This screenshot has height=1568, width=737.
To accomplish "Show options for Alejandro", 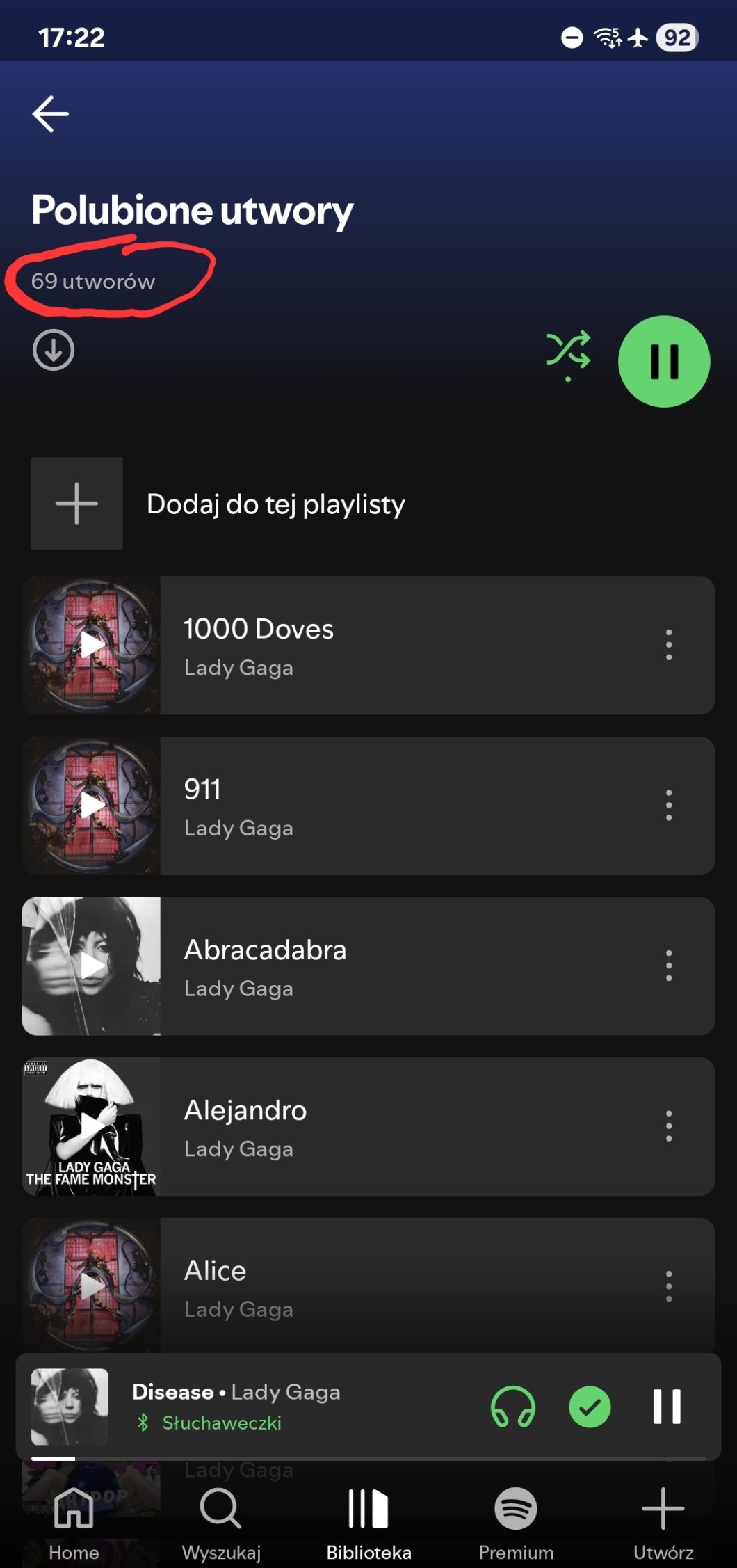I will click(x=669, y=1126).
